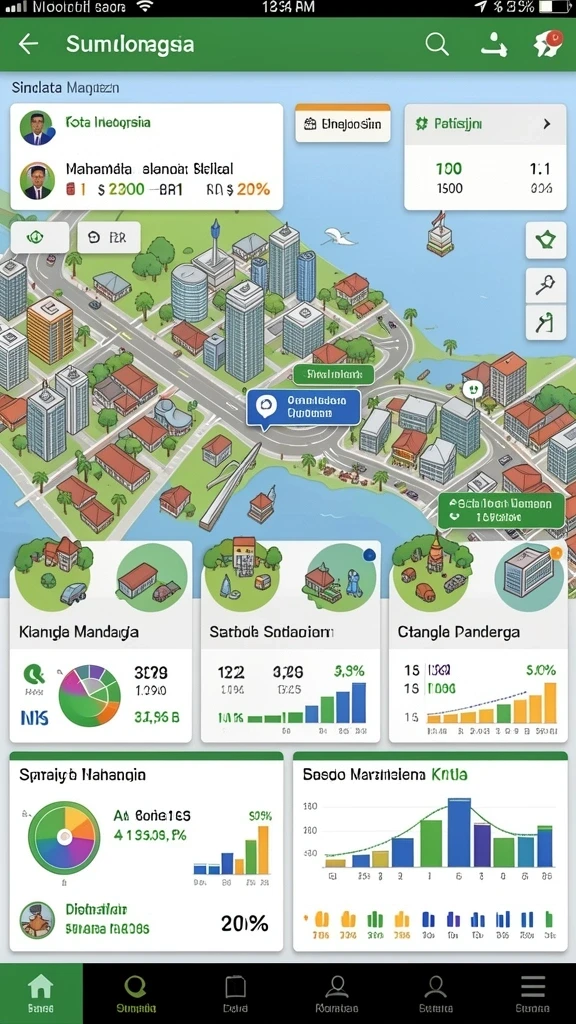Open the Sarbok card with the blue bar chart

(291, 641)
